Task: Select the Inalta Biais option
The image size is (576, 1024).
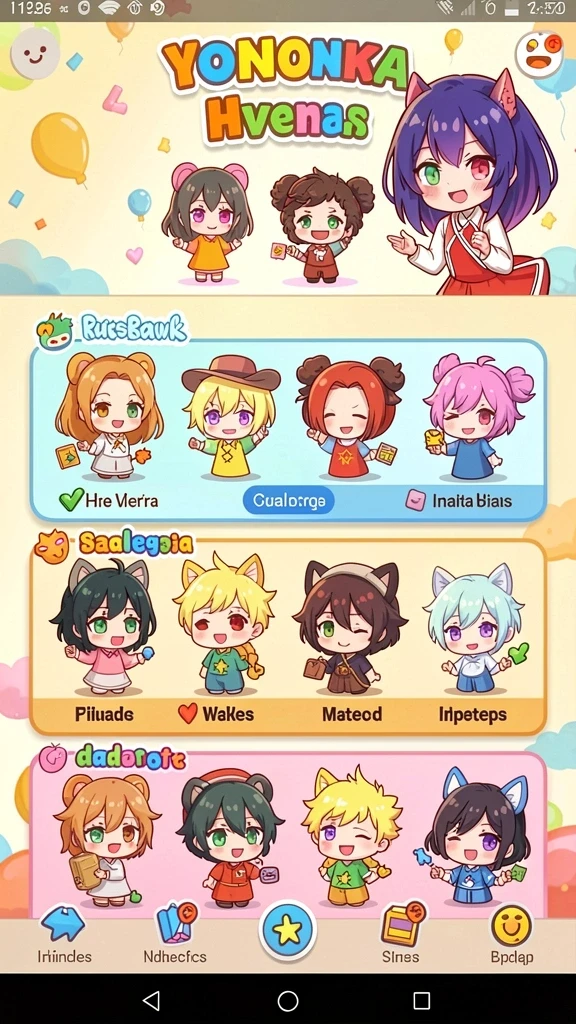Action: 459,501
